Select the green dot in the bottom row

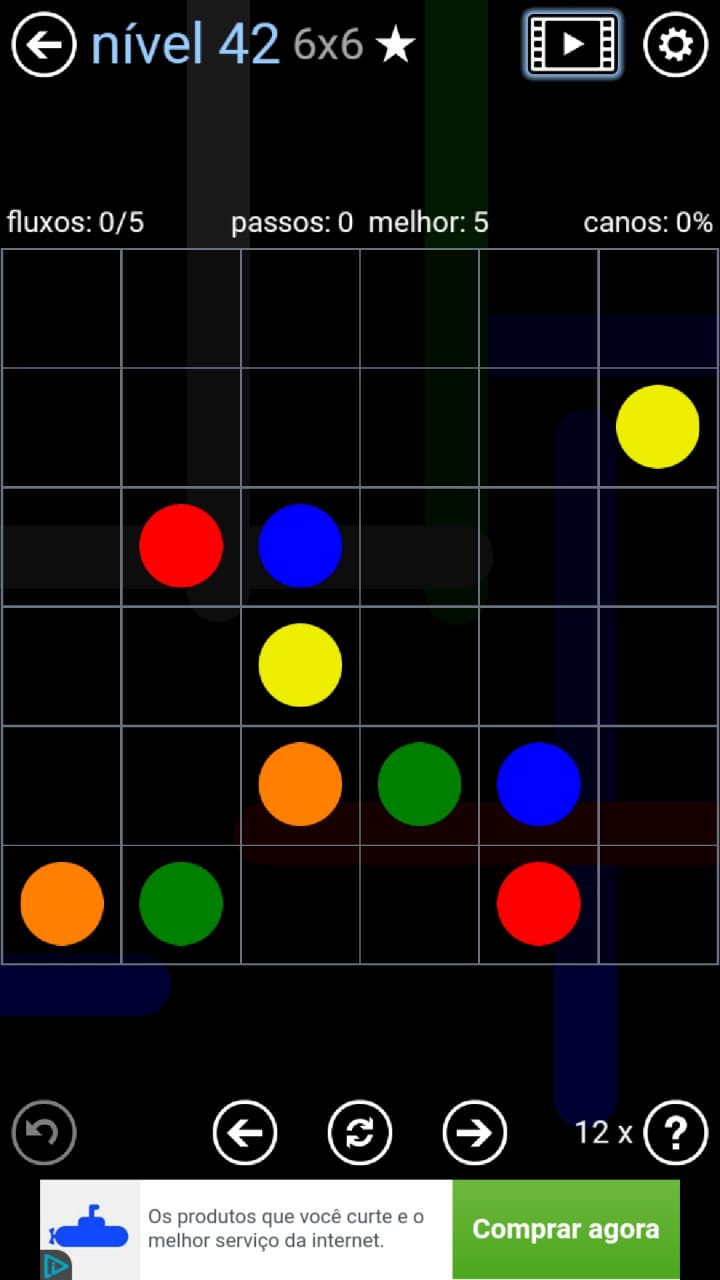tap(181, 903)
